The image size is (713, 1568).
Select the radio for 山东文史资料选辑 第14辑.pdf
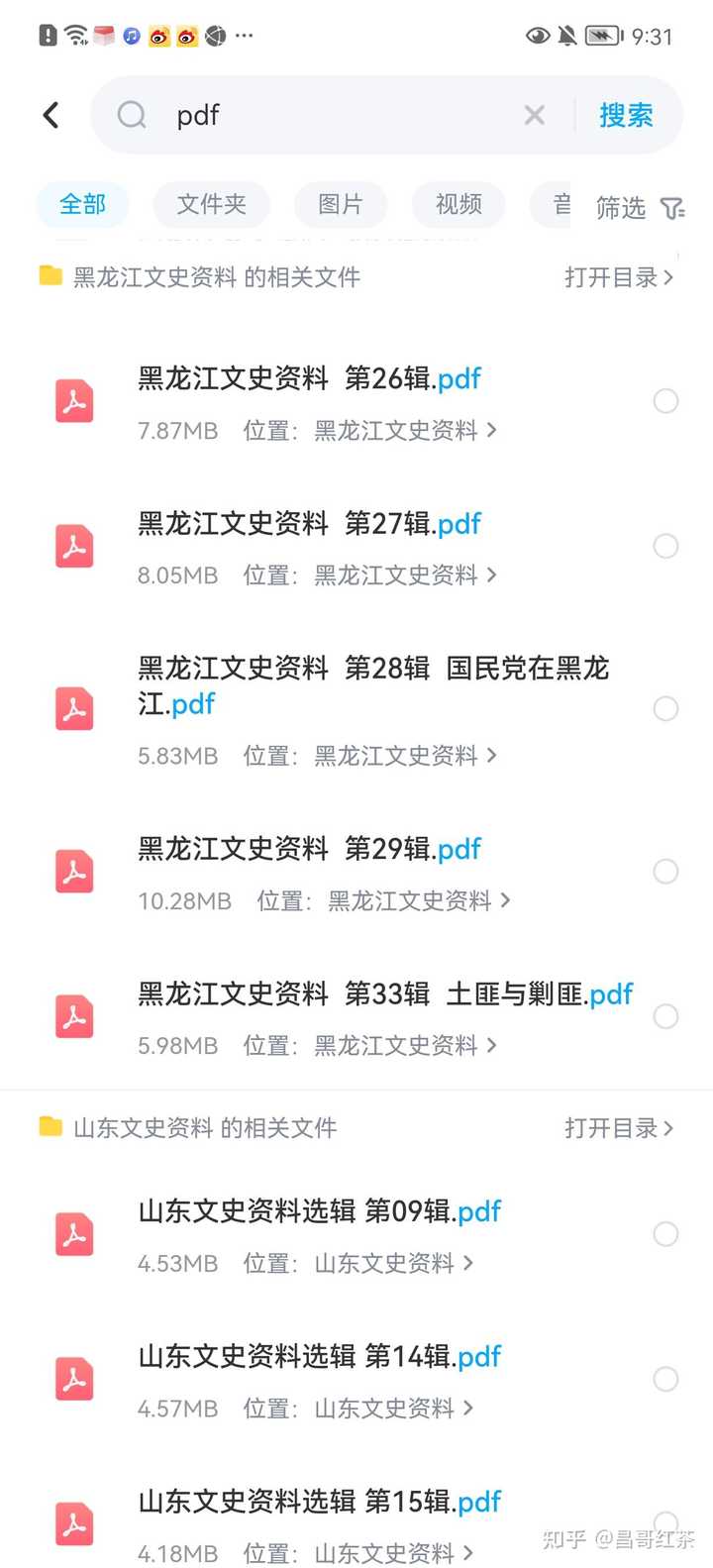(665, 1379)
